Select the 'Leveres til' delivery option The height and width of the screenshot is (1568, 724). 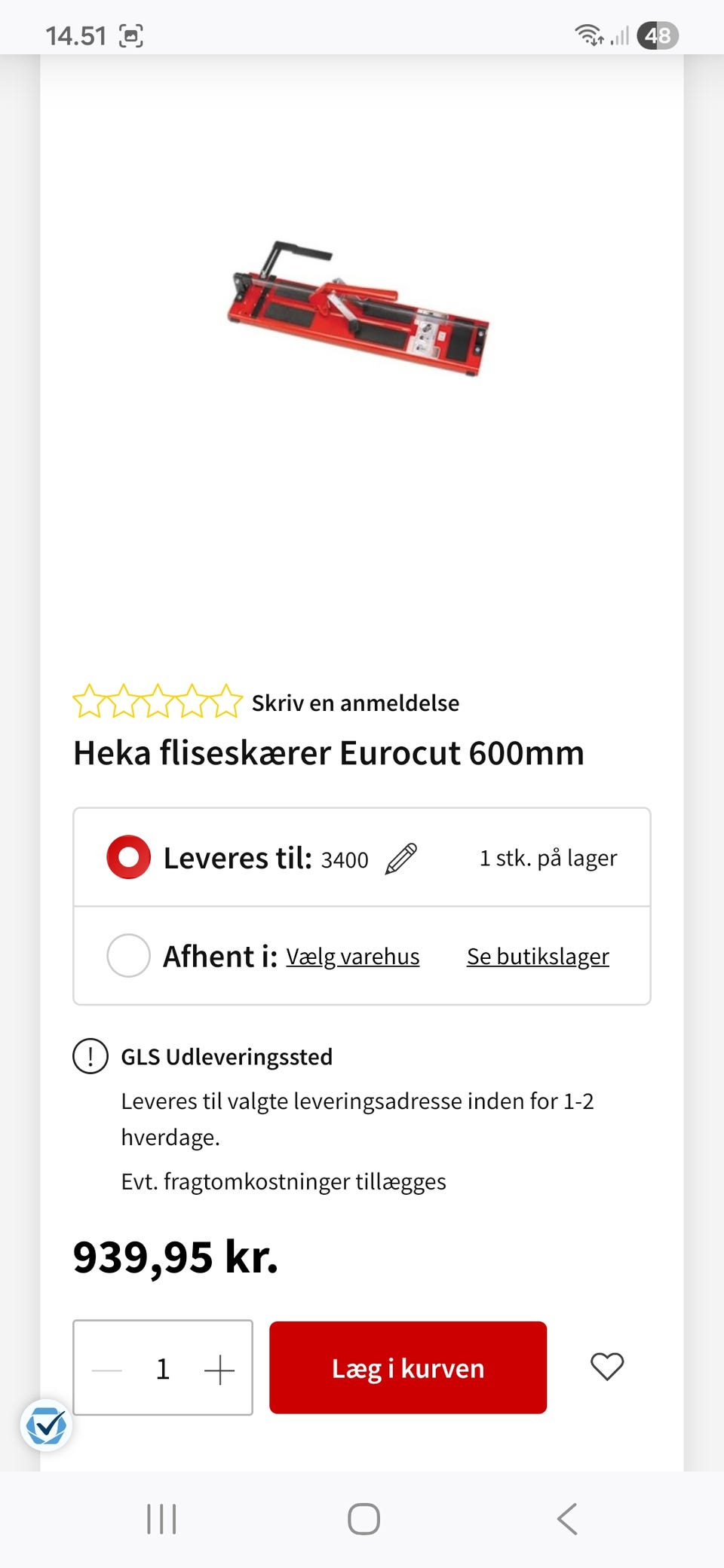tap(129, 858)
